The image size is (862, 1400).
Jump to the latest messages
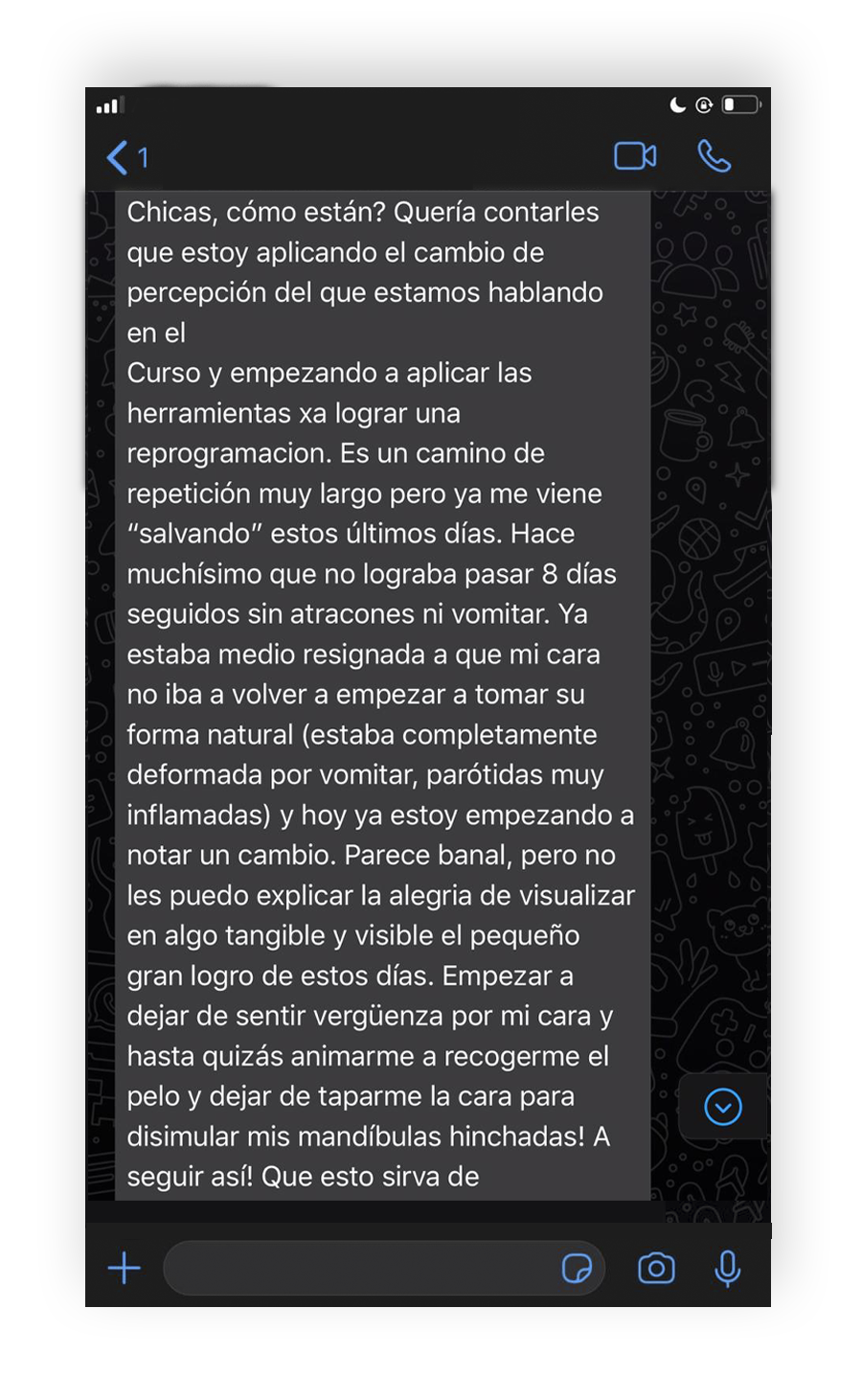pyautogui.click(x=722, y=1107)
